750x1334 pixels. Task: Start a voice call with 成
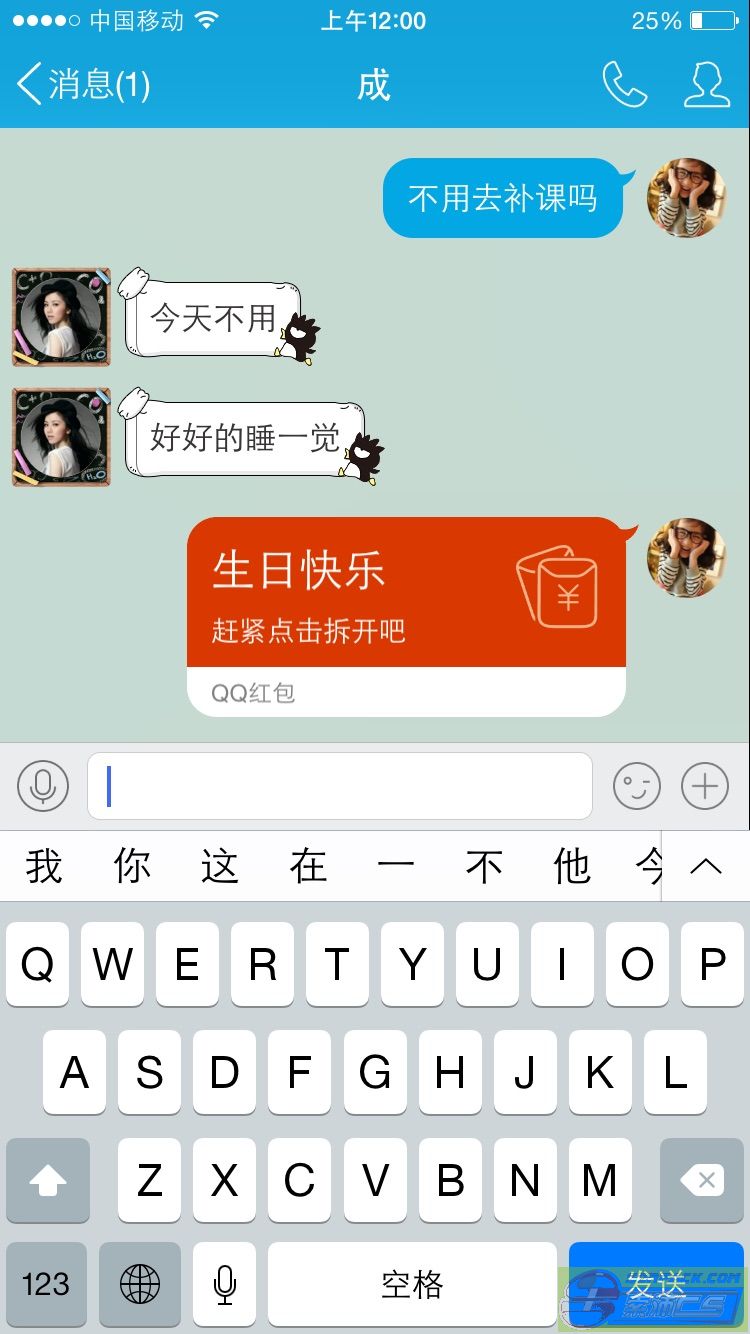[624, 85]
